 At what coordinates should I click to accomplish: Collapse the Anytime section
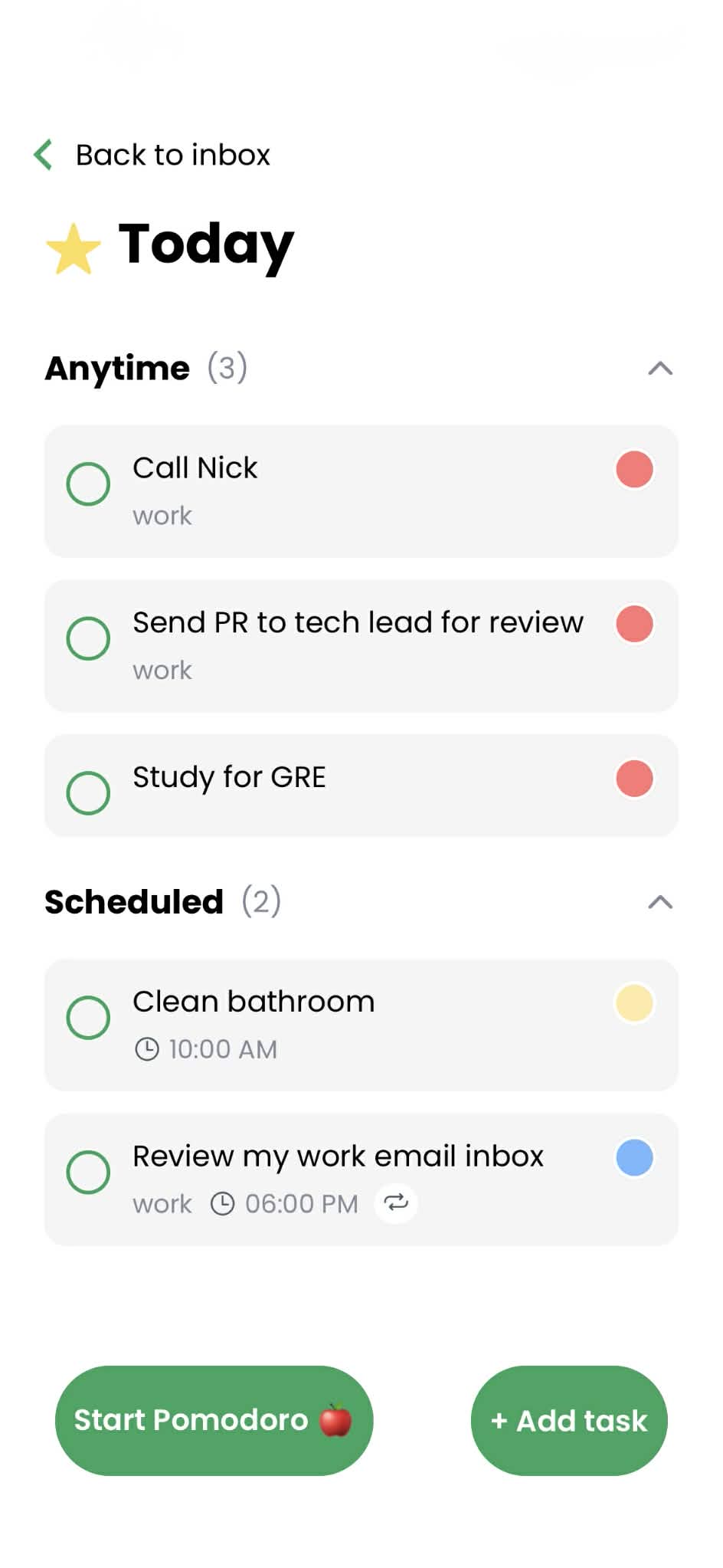[659, 369]
